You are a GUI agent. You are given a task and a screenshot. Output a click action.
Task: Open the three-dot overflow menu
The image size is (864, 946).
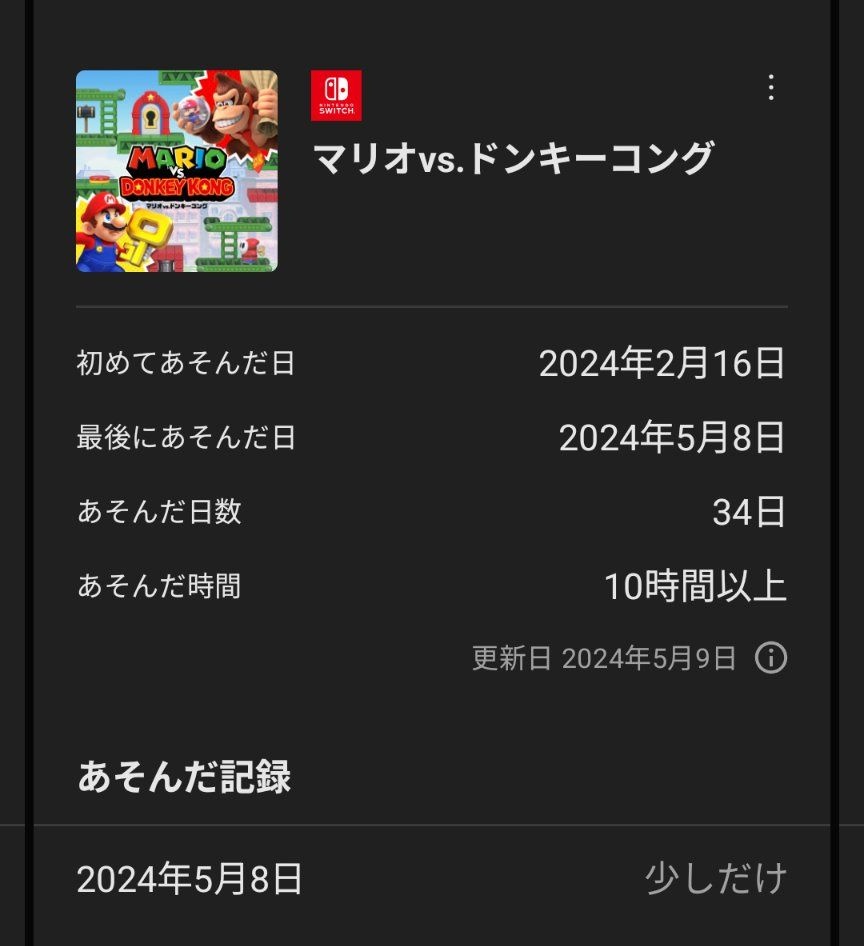click(770, 88)
